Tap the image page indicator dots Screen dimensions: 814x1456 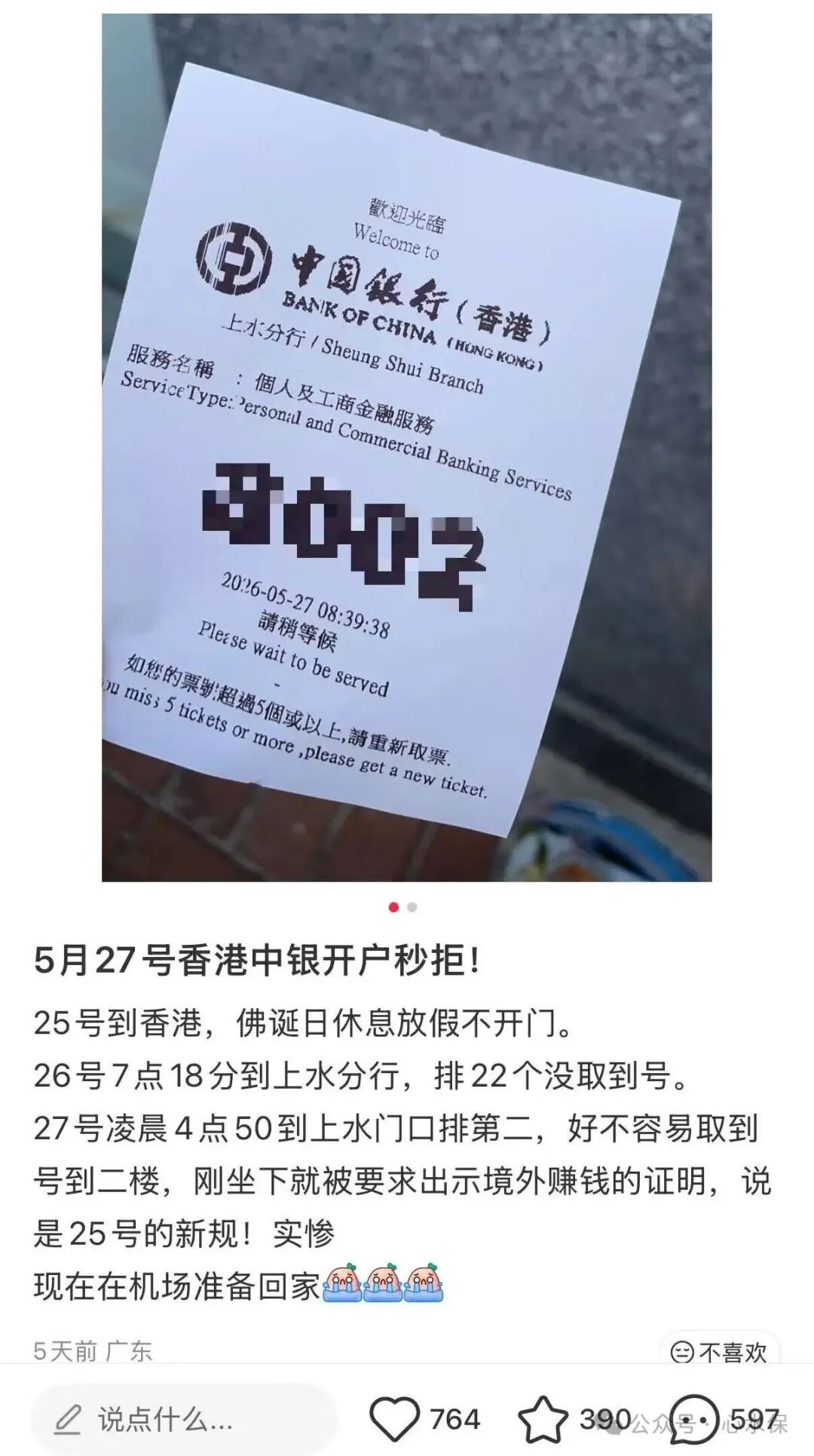click(x=402, y=907)
